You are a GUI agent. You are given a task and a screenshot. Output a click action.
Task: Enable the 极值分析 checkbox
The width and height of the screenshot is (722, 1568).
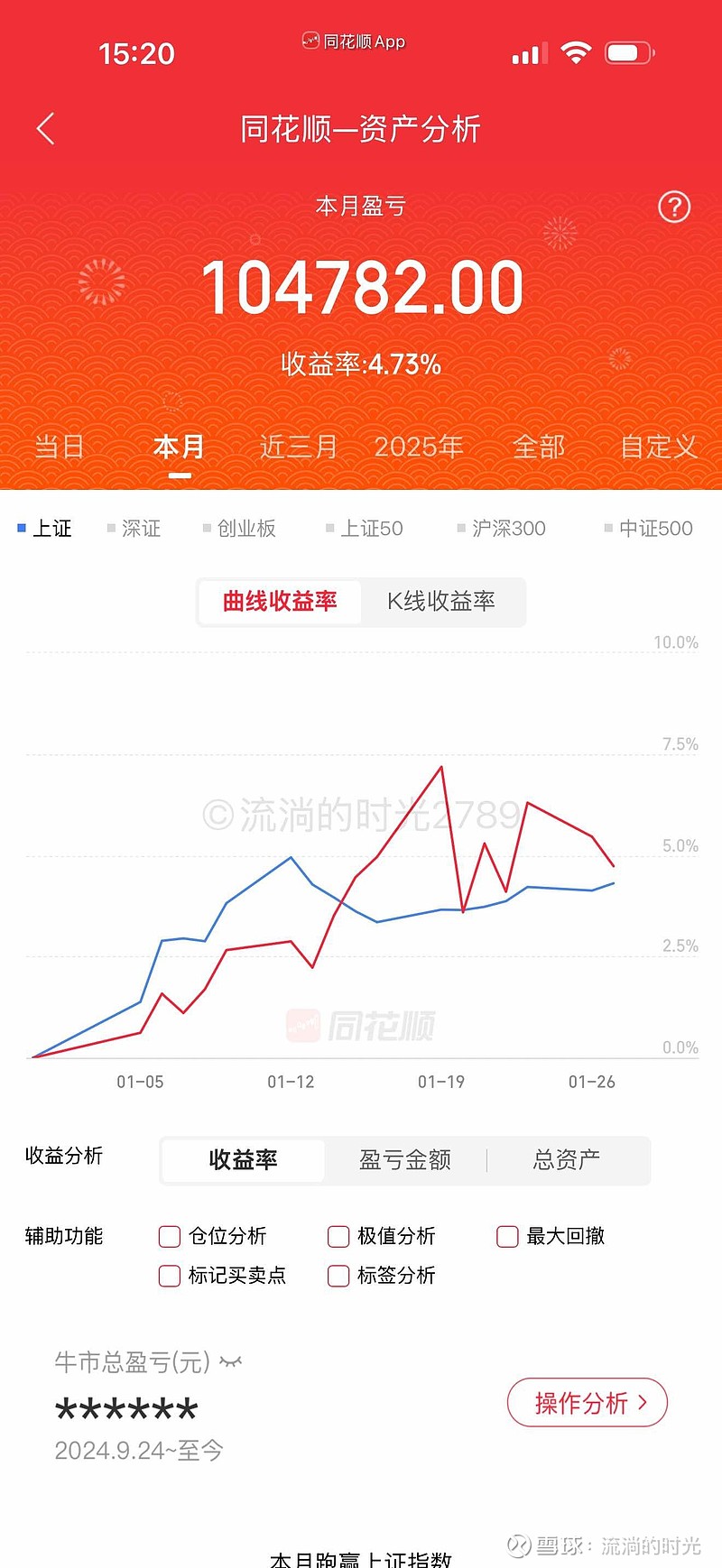(x=338, y=1236)
